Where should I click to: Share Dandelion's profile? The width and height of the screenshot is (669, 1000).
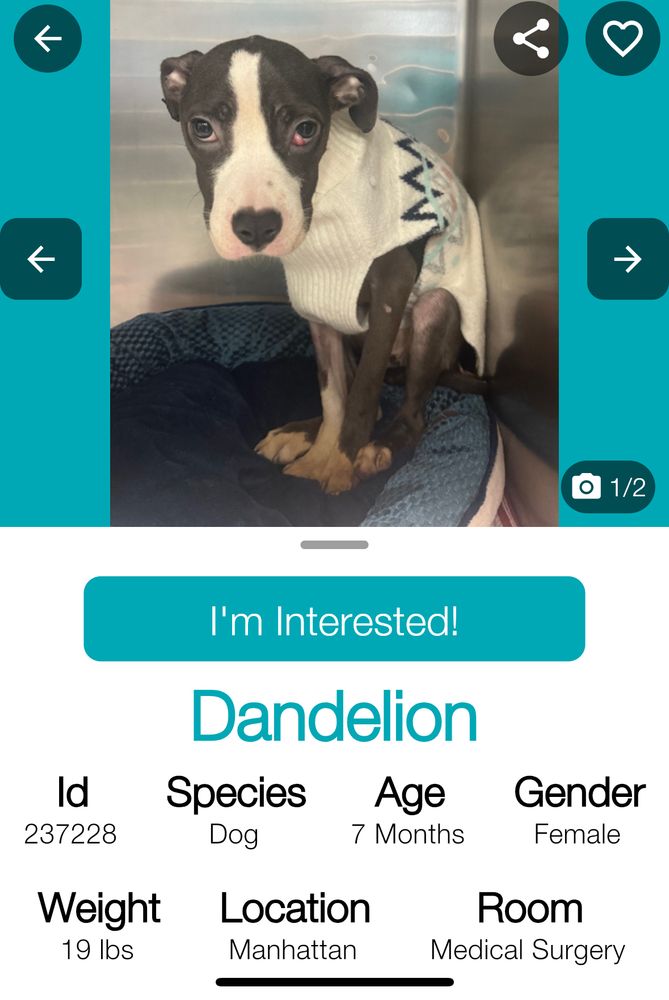(531, 39)
